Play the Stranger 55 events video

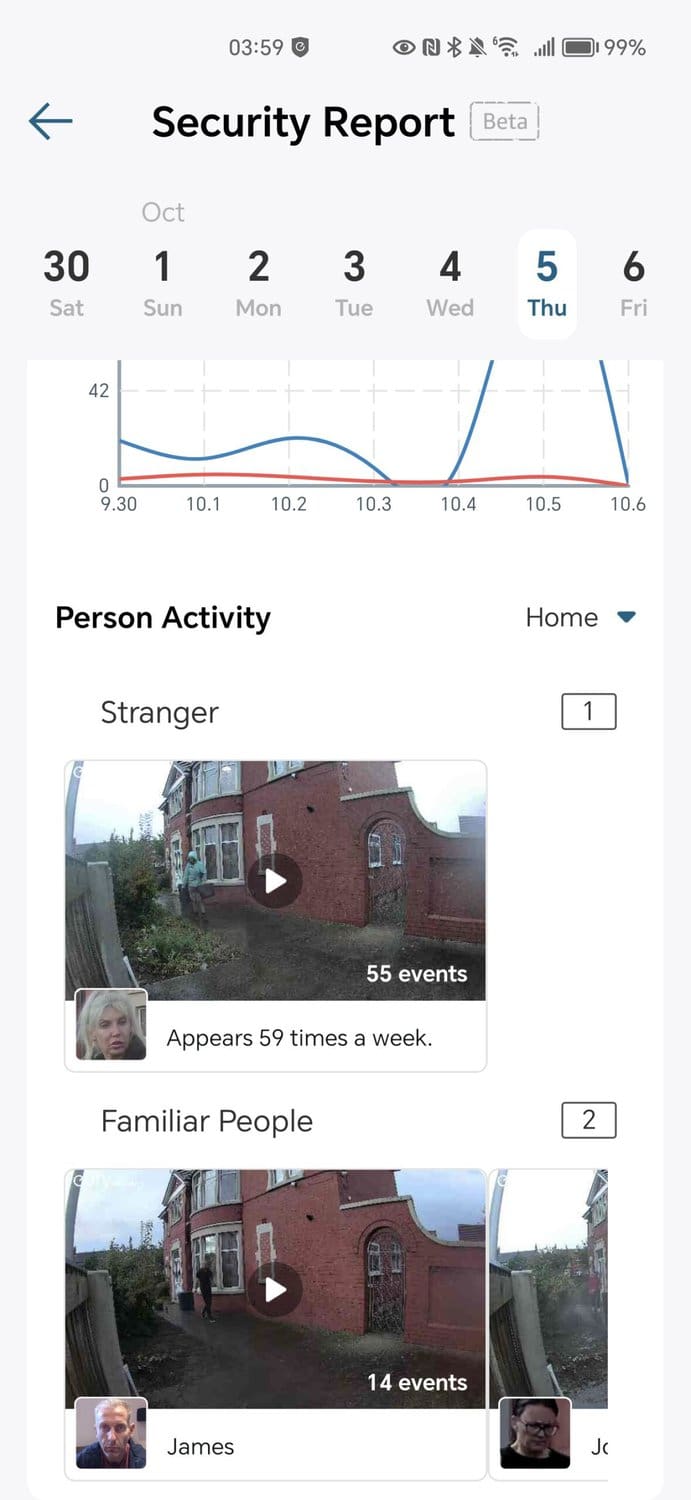pos(275,880)
